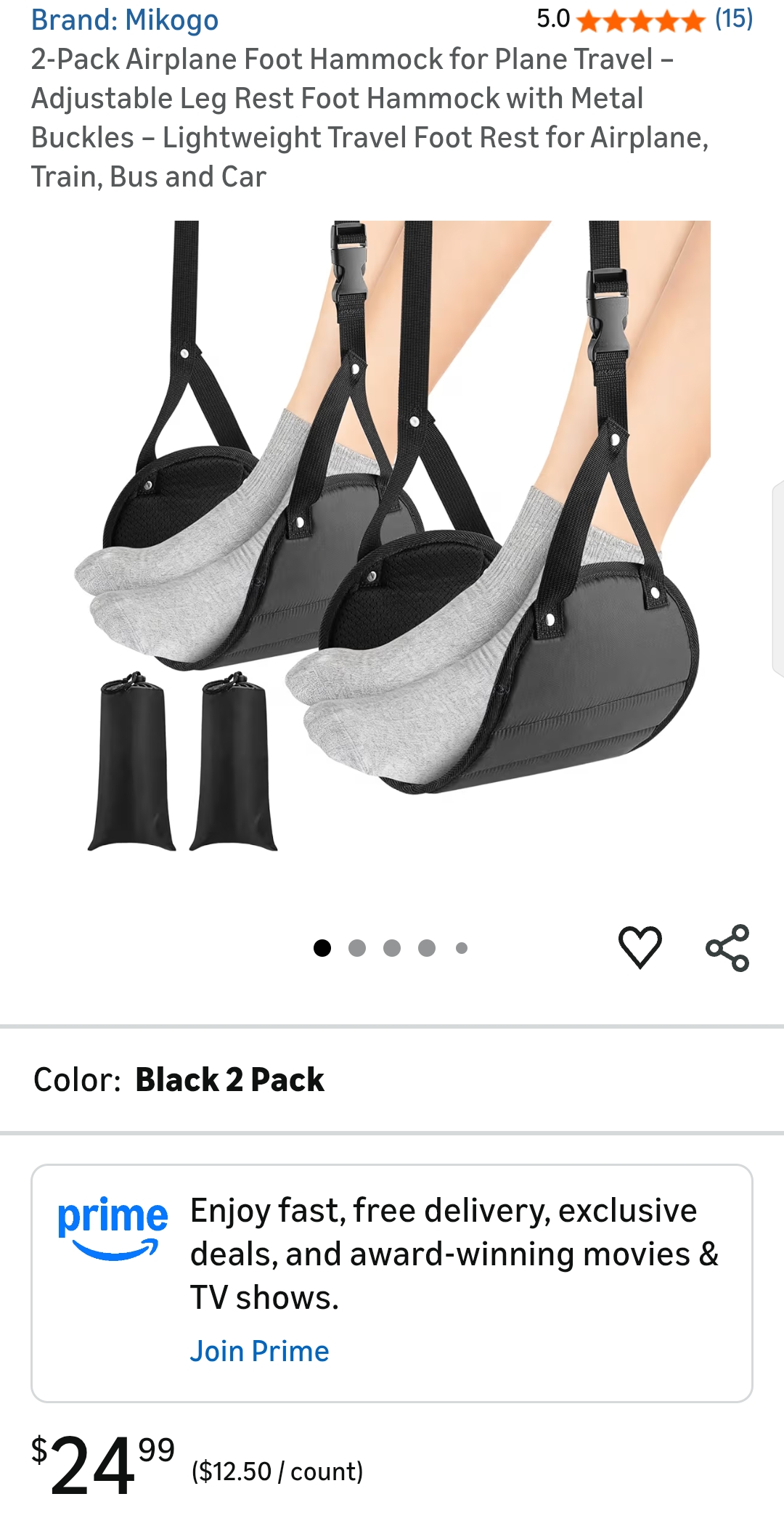Viewport: 784px width, 1523px height.
Task: Open the Black 2 Pack color selector
Action: pyautogui.click(x=229, y=1079)
